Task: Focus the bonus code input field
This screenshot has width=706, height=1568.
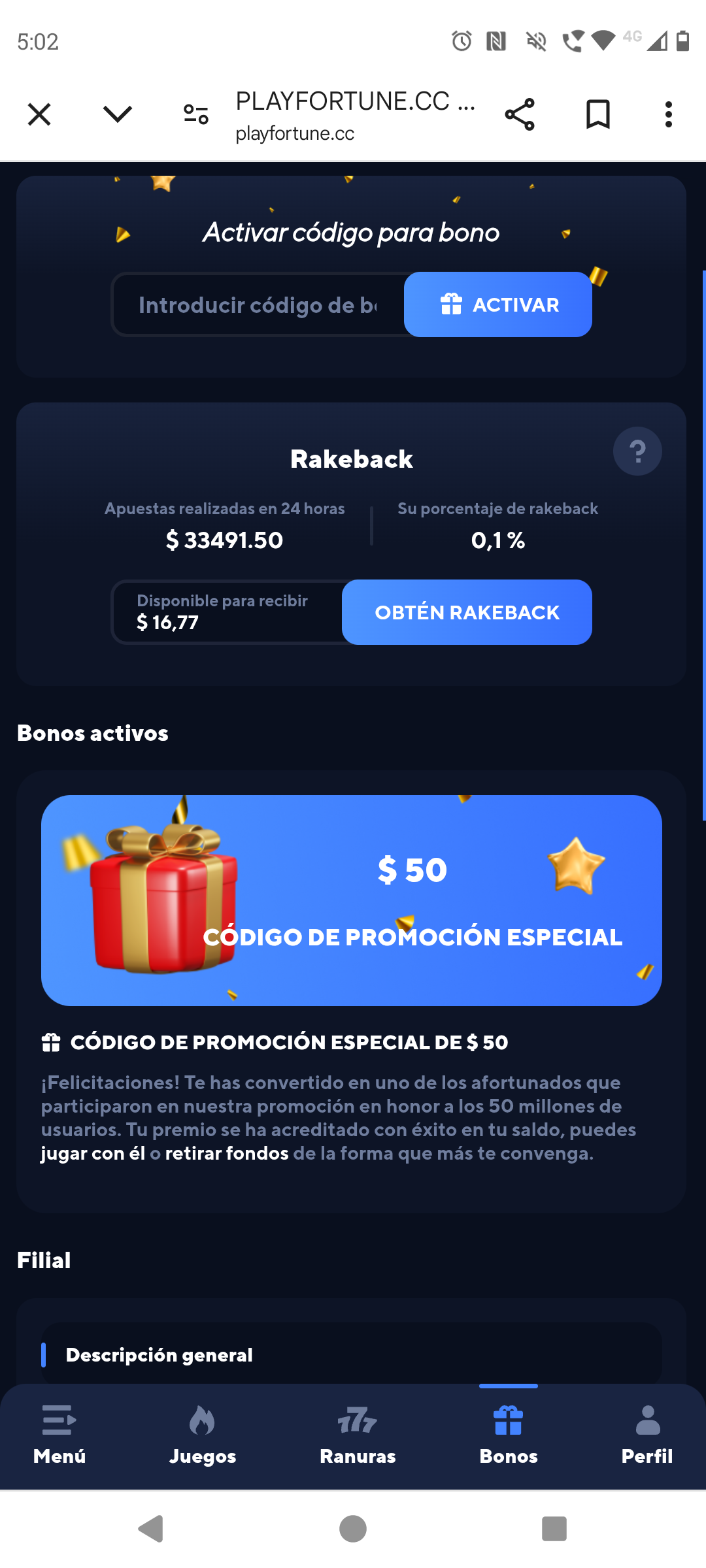Action: pyautogui.click(x=258, y=305)
